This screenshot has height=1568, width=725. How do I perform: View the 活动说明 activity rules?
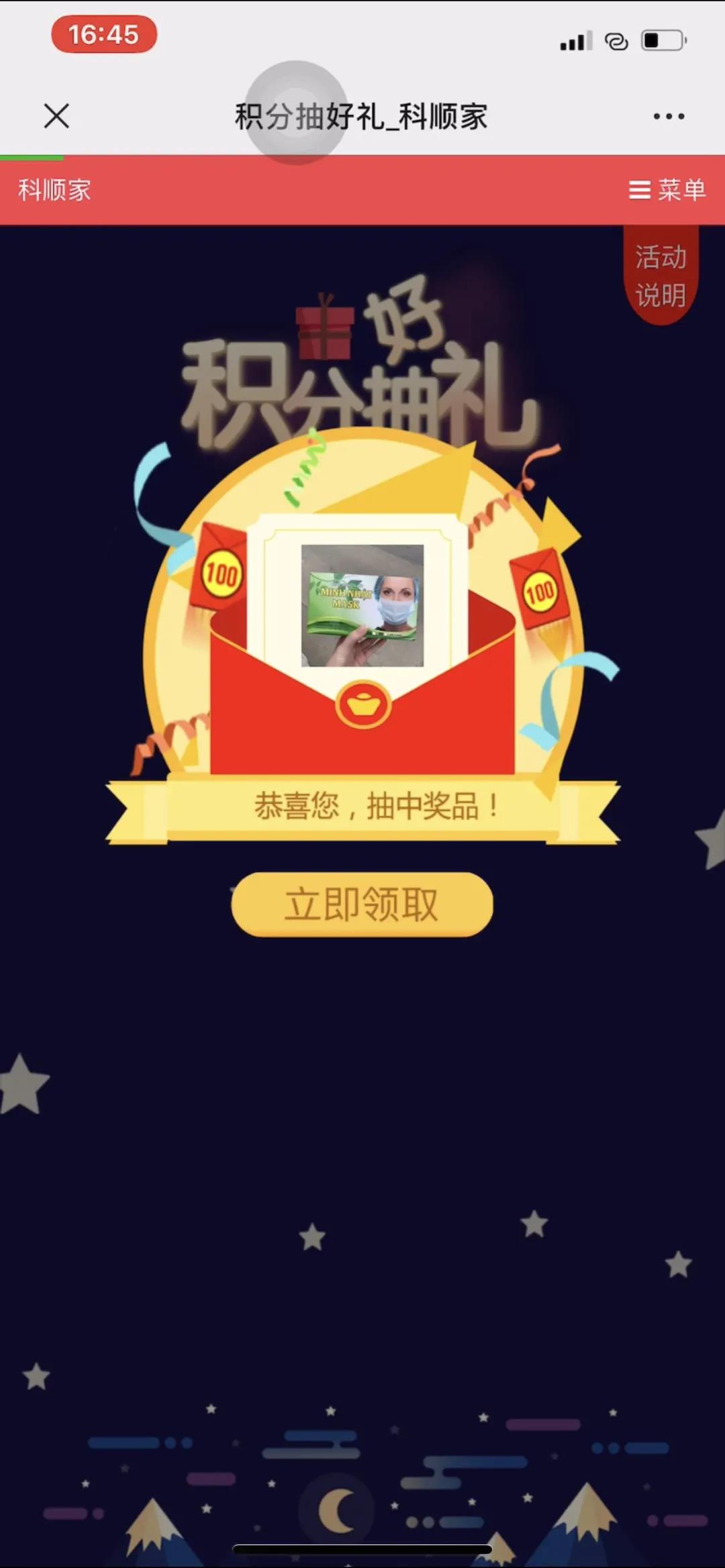[x=661, y=276]
